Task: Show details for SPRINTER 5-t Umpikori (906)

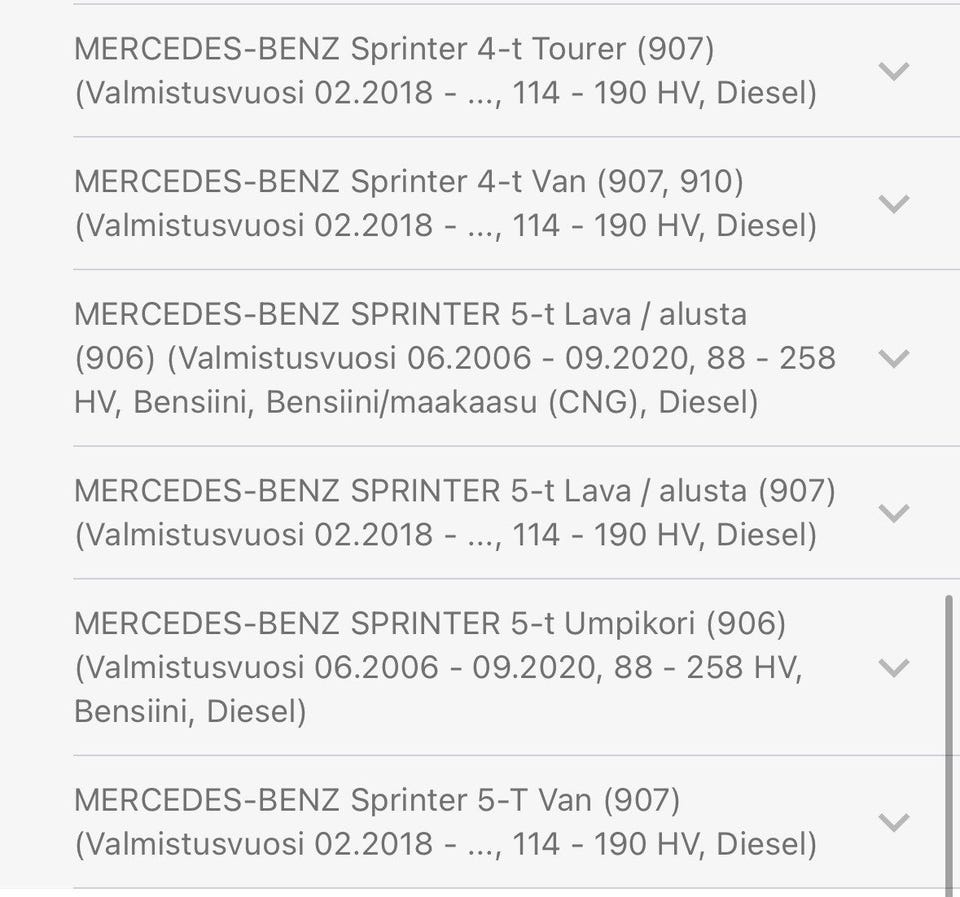Action: coord(892,667)
